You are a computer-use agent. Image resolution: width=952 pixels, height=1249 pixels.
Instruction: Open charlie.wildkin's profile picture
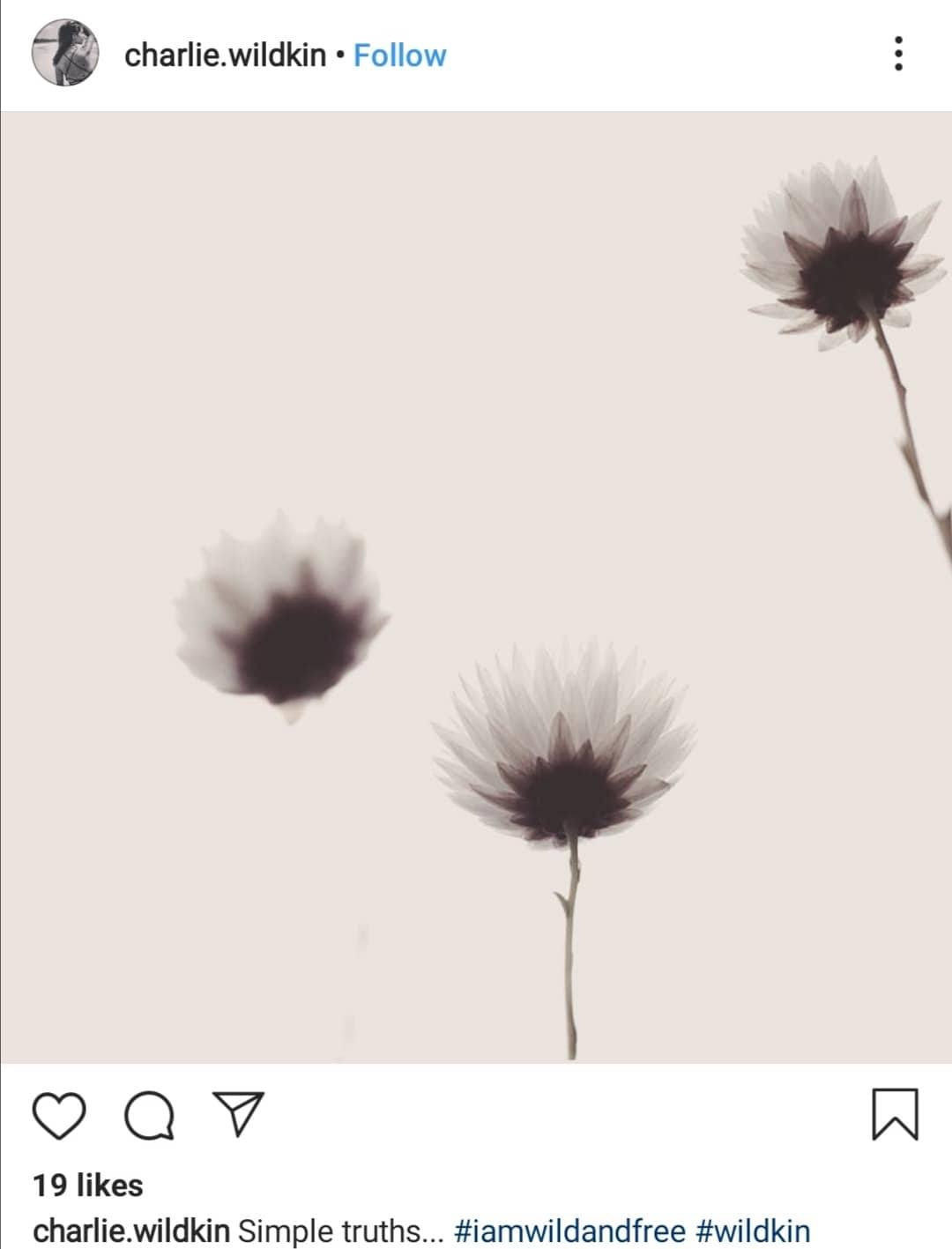(65, 54)
